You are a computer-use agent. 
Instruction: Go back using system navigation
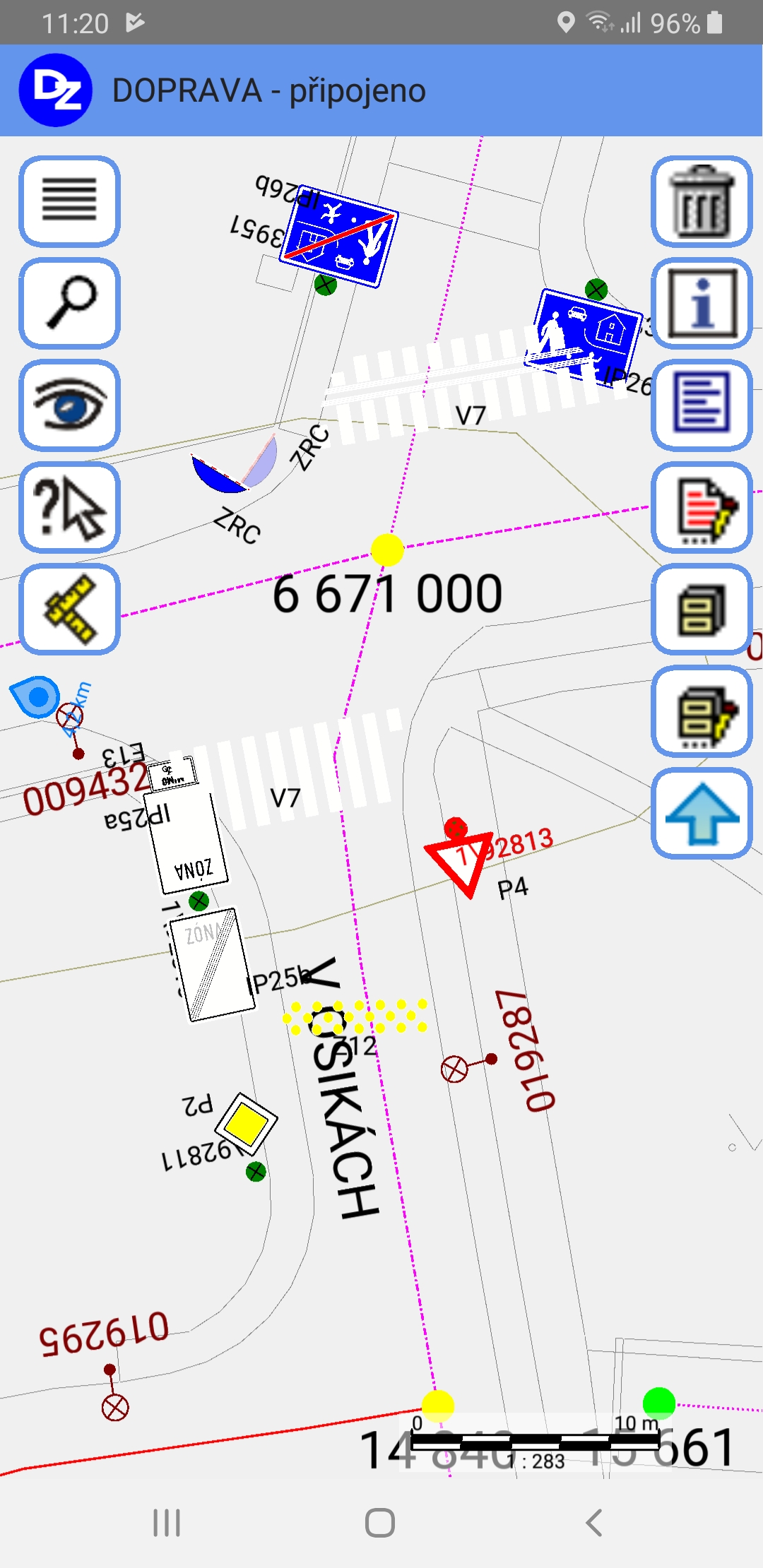(594, 1523)
